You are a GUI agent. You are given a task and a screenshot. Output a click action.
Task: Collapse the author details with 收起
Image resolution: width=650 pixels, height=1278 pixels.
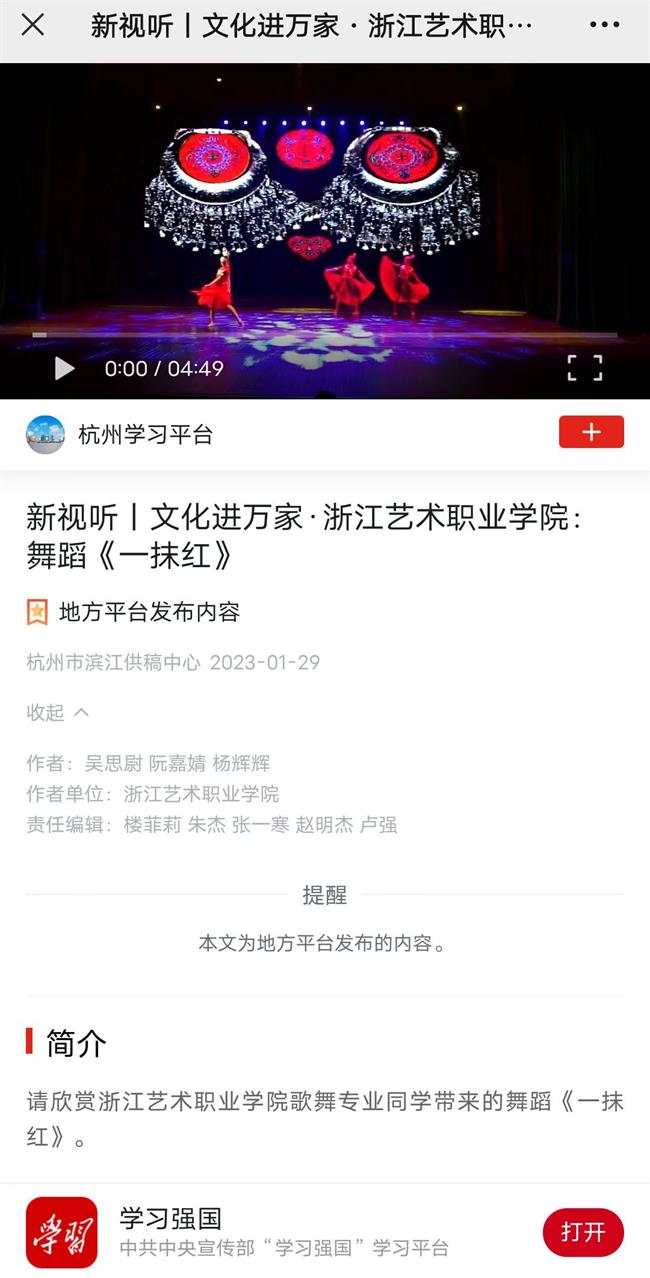point(57,712)
